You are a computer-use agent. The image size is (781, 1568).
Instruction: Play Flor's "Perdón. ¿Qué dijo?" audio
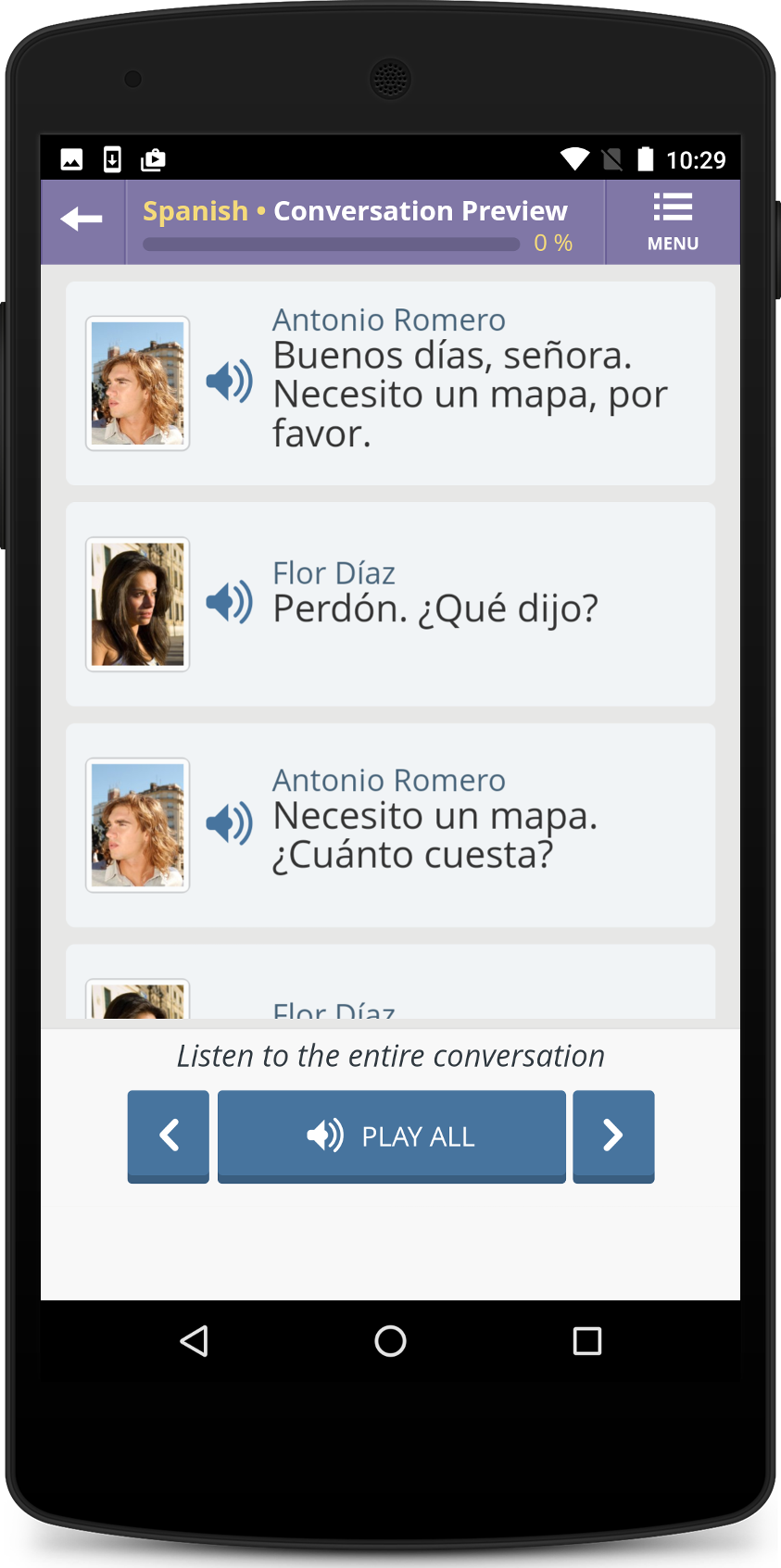coord(229,602)
